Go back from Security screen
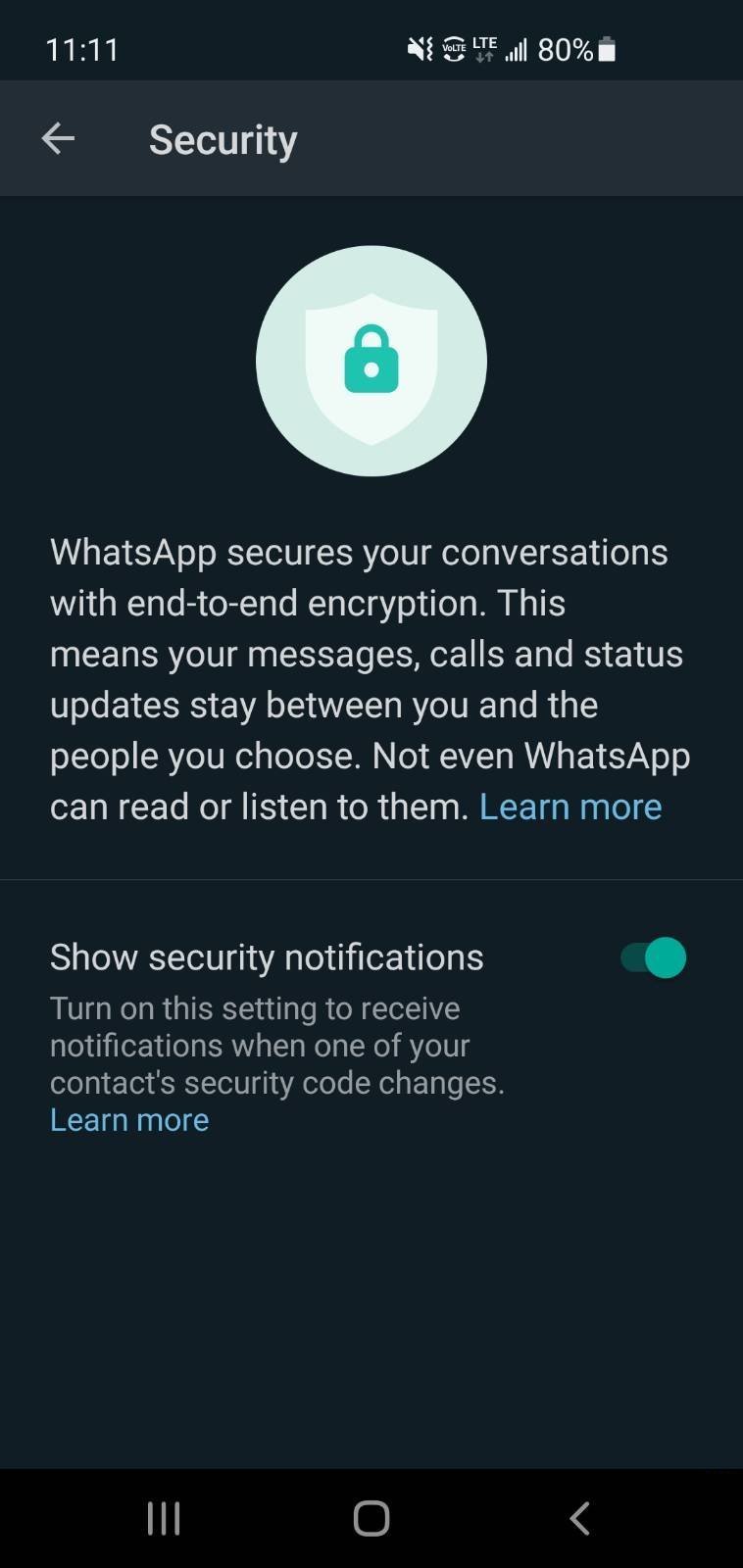This screenshot has height=1568, width=743. tap(58, 139)
